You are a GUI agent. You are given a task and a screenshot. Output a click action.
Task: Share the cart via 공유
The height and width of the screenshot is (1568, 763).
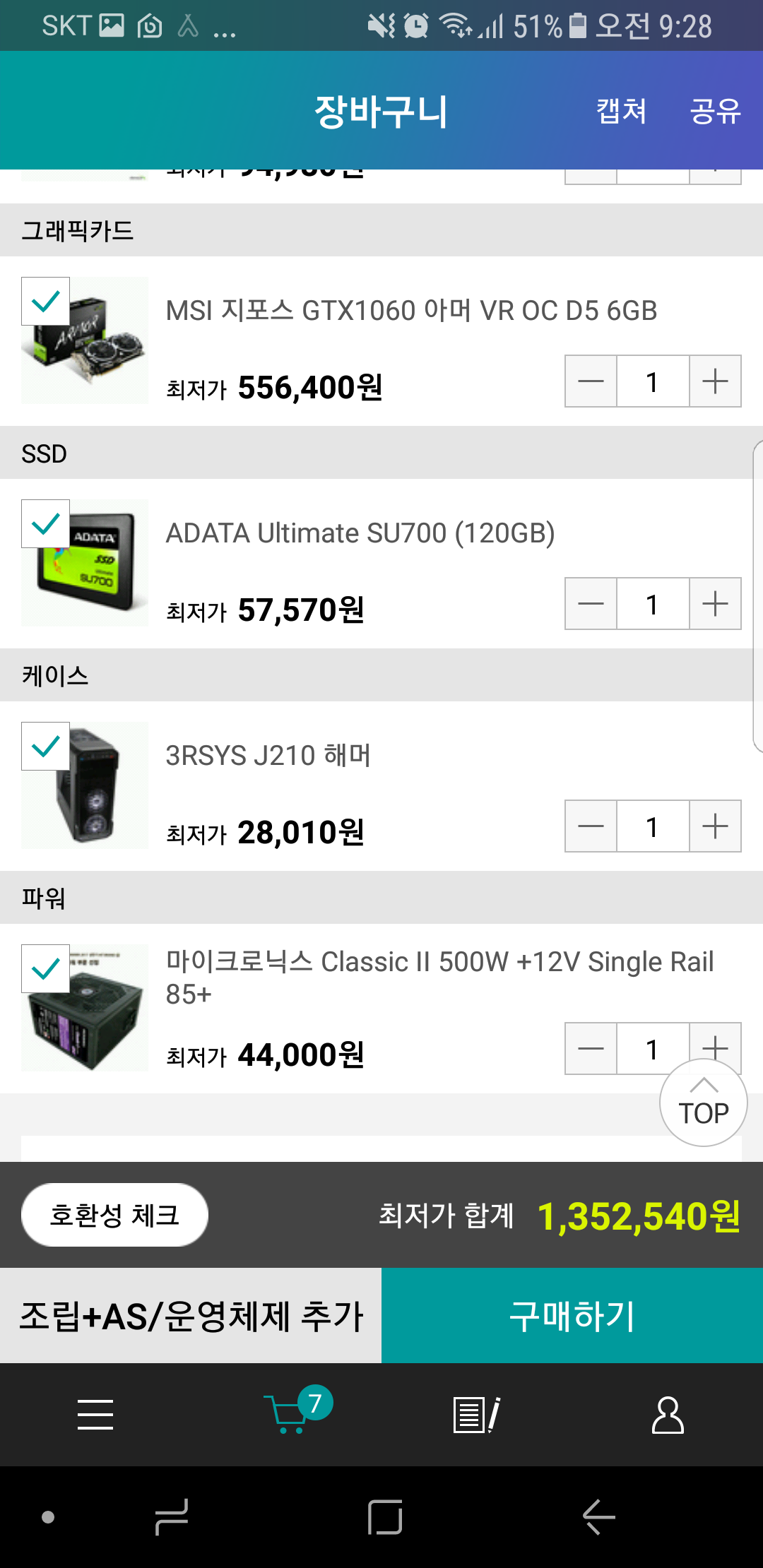(715, 111)
